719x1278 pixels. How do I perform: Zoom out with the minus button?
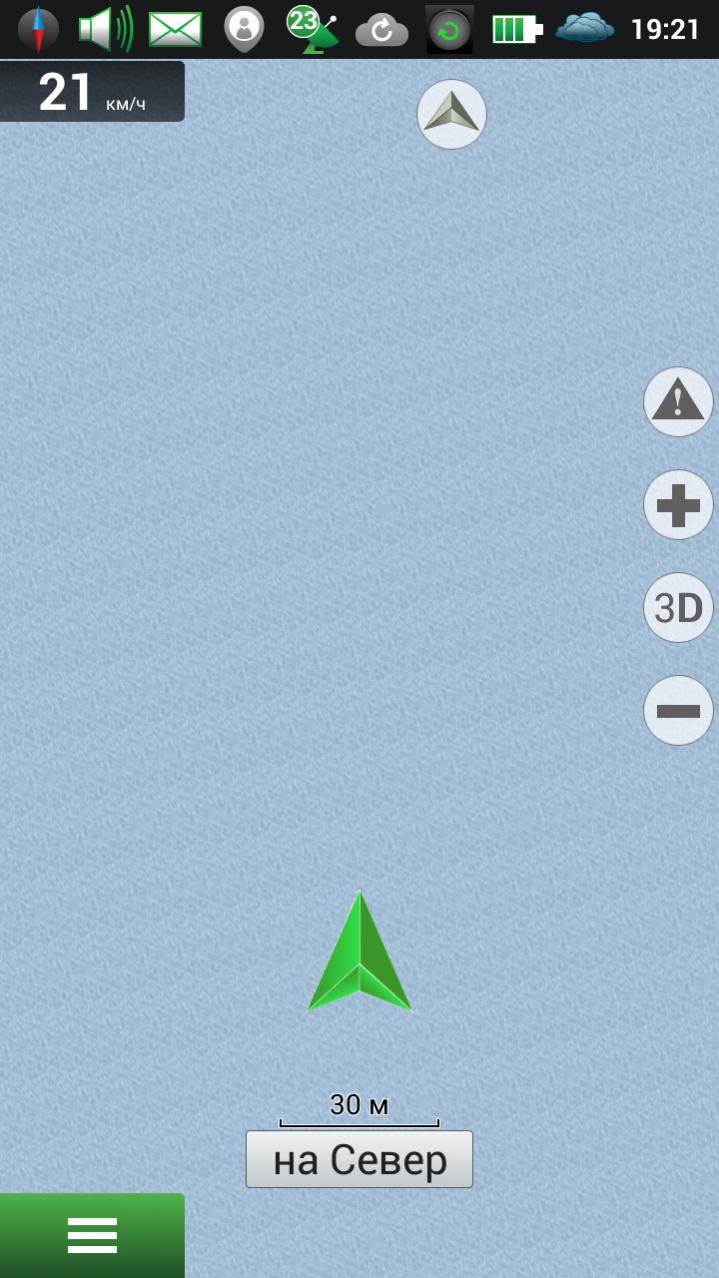tap(678, 711)
